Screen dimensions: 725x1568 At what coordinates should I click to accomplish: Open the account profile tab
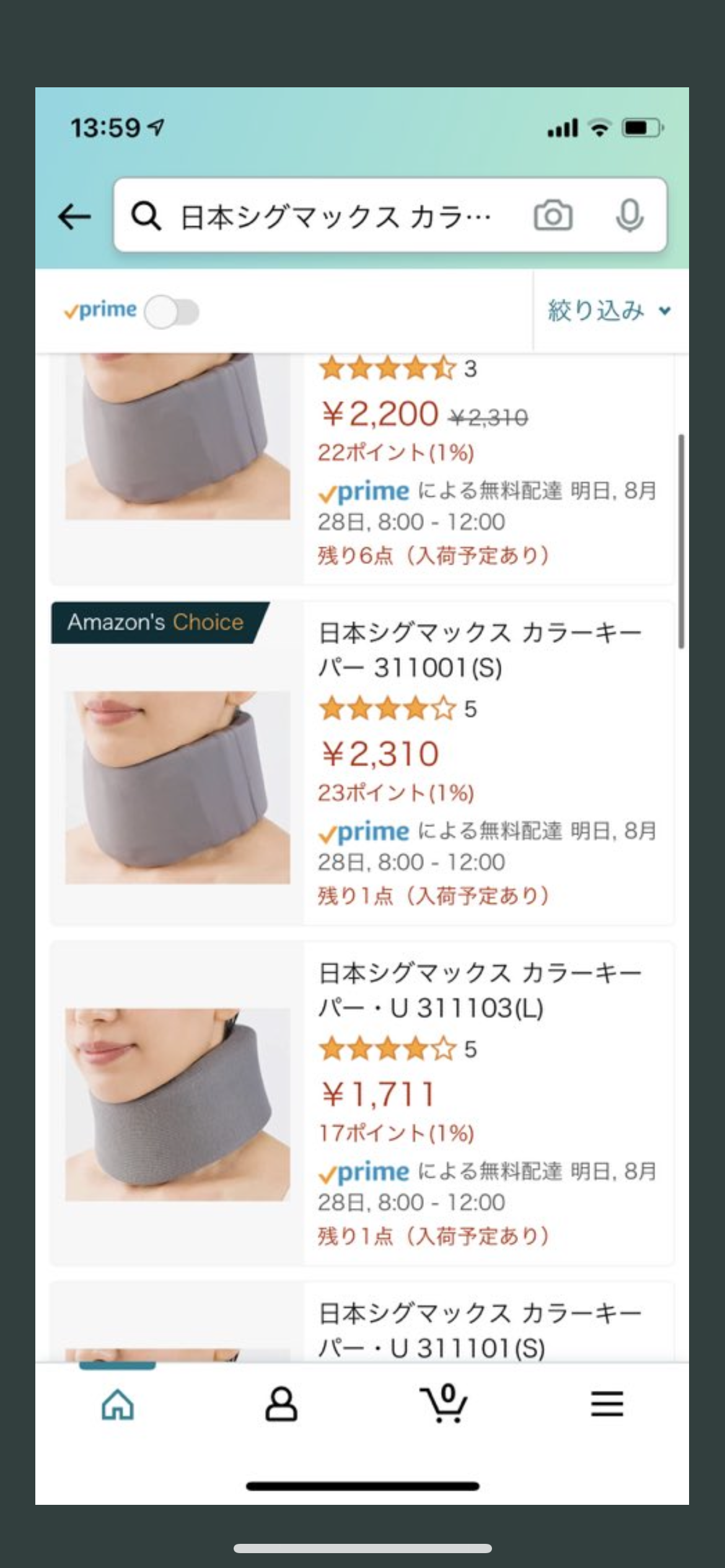(281, 1404)
